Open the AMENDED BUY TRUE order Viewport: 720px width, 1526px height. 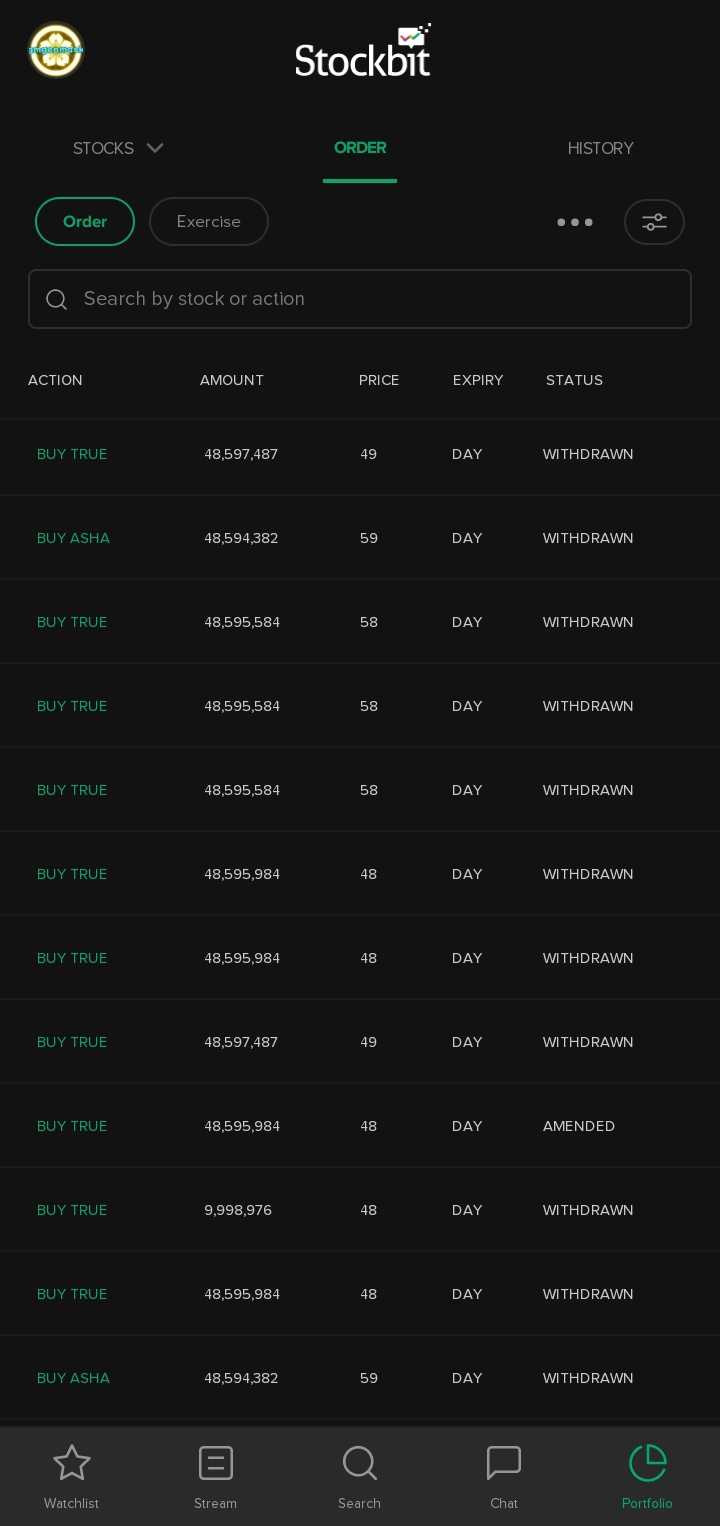360,1126
